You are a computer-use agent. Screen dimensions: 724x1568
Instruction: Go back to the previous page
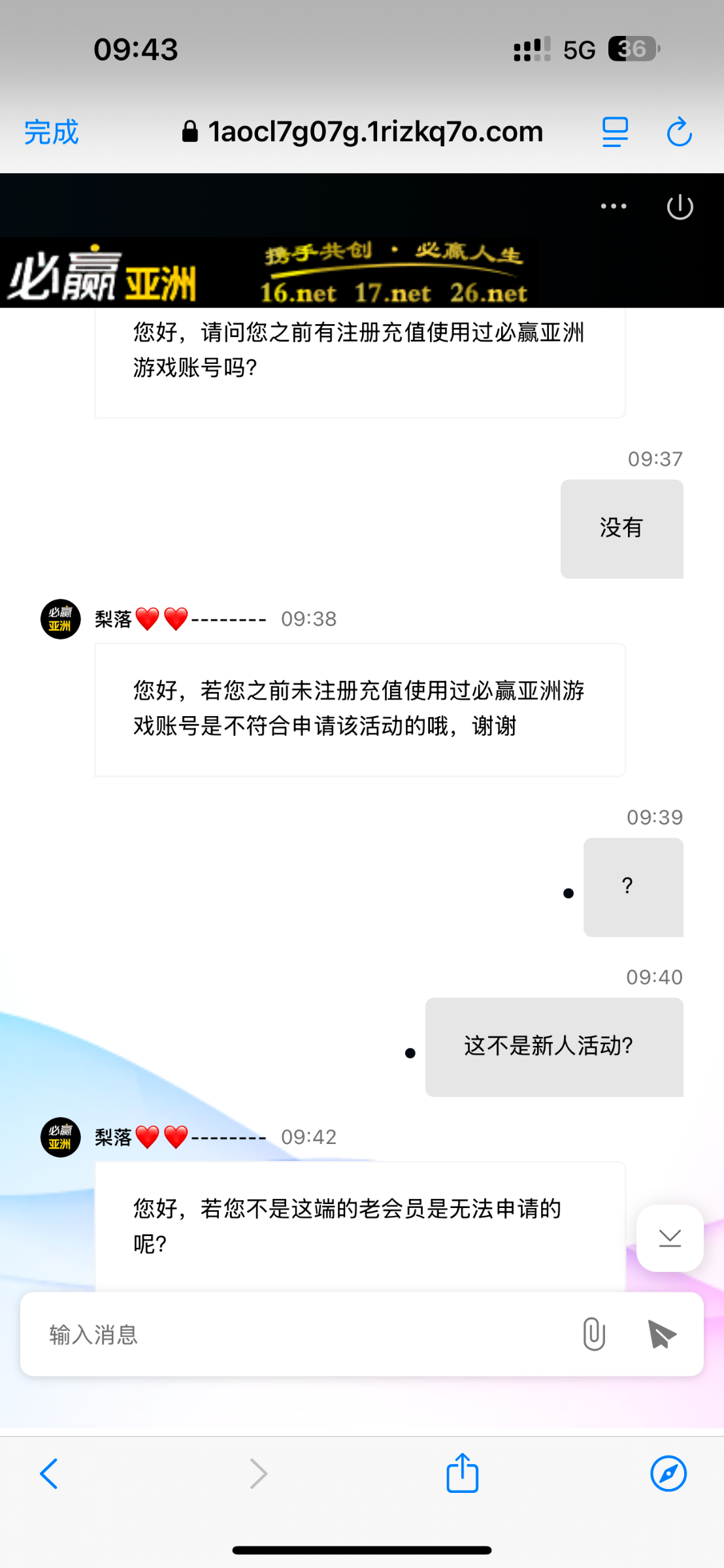[x=50, y=1474]
